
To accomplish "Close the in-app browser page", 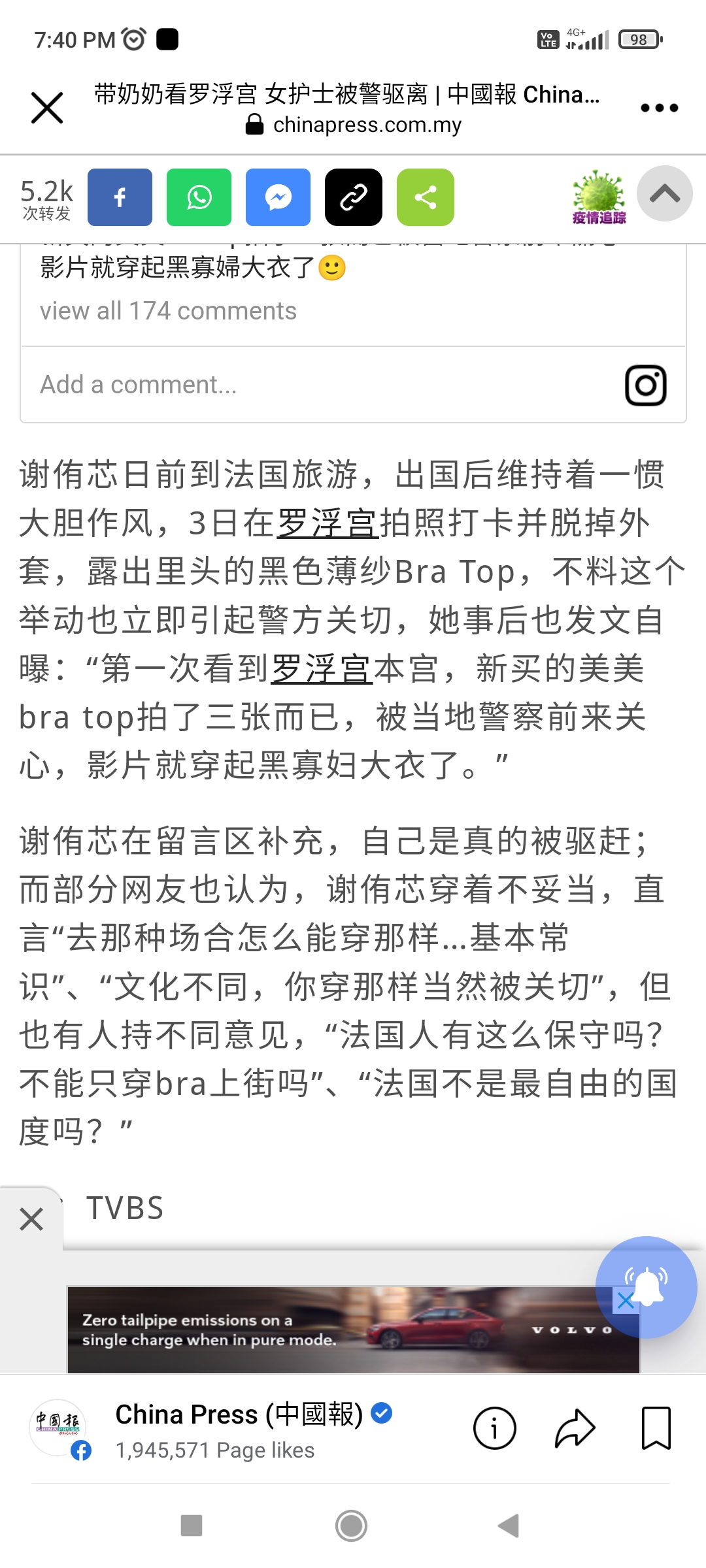I will (47, 108).
